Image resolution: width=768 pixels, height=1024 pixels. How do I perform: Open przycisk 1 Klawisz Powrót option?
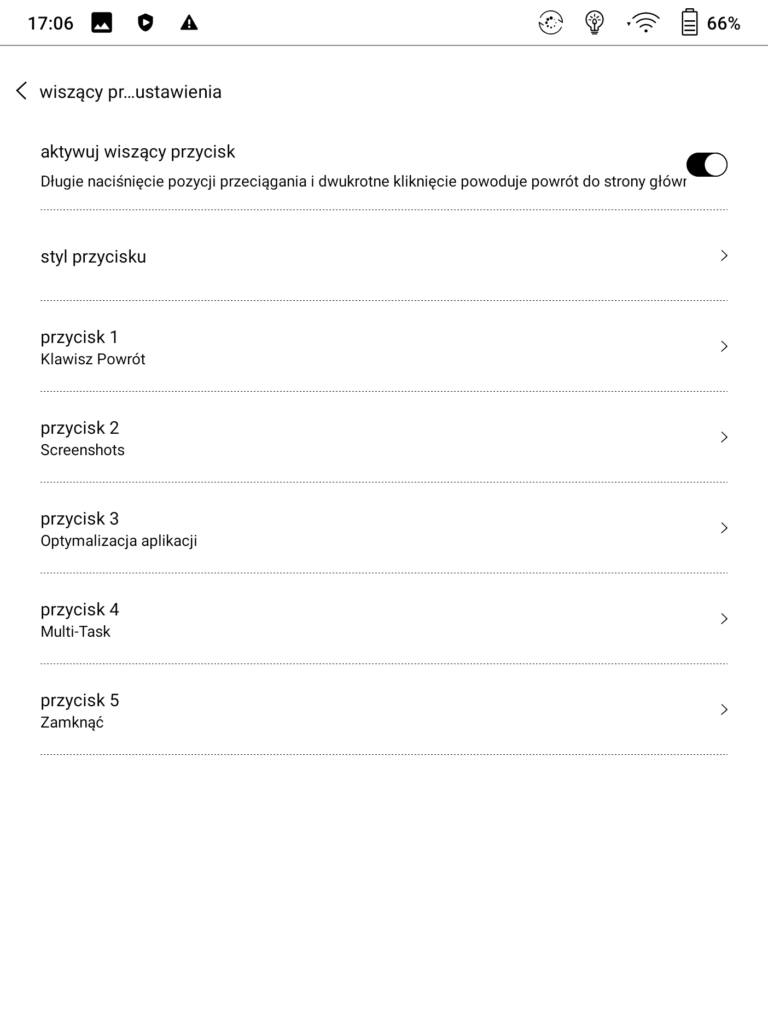pos(383,347)
